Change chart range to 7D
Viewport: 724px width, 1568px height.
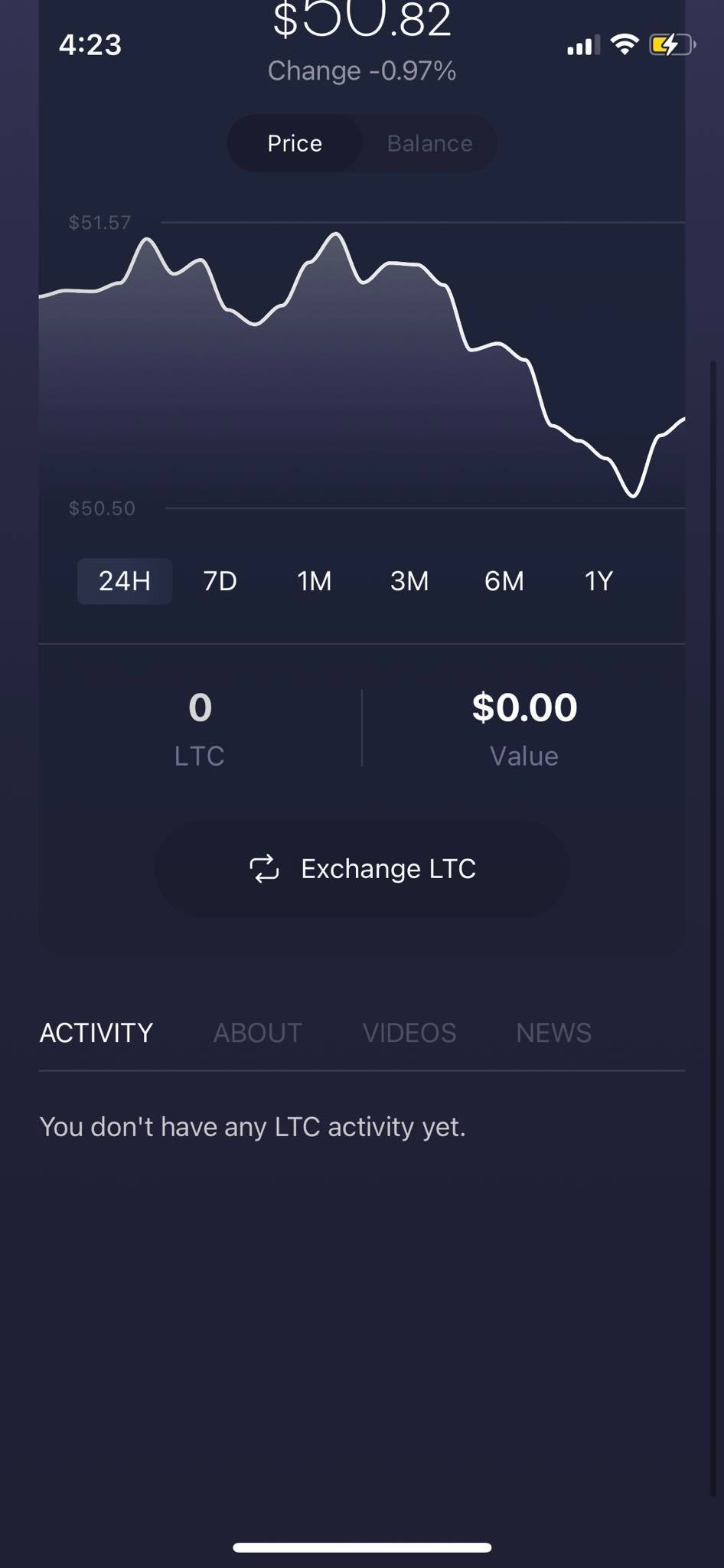[x=220, y=581]
